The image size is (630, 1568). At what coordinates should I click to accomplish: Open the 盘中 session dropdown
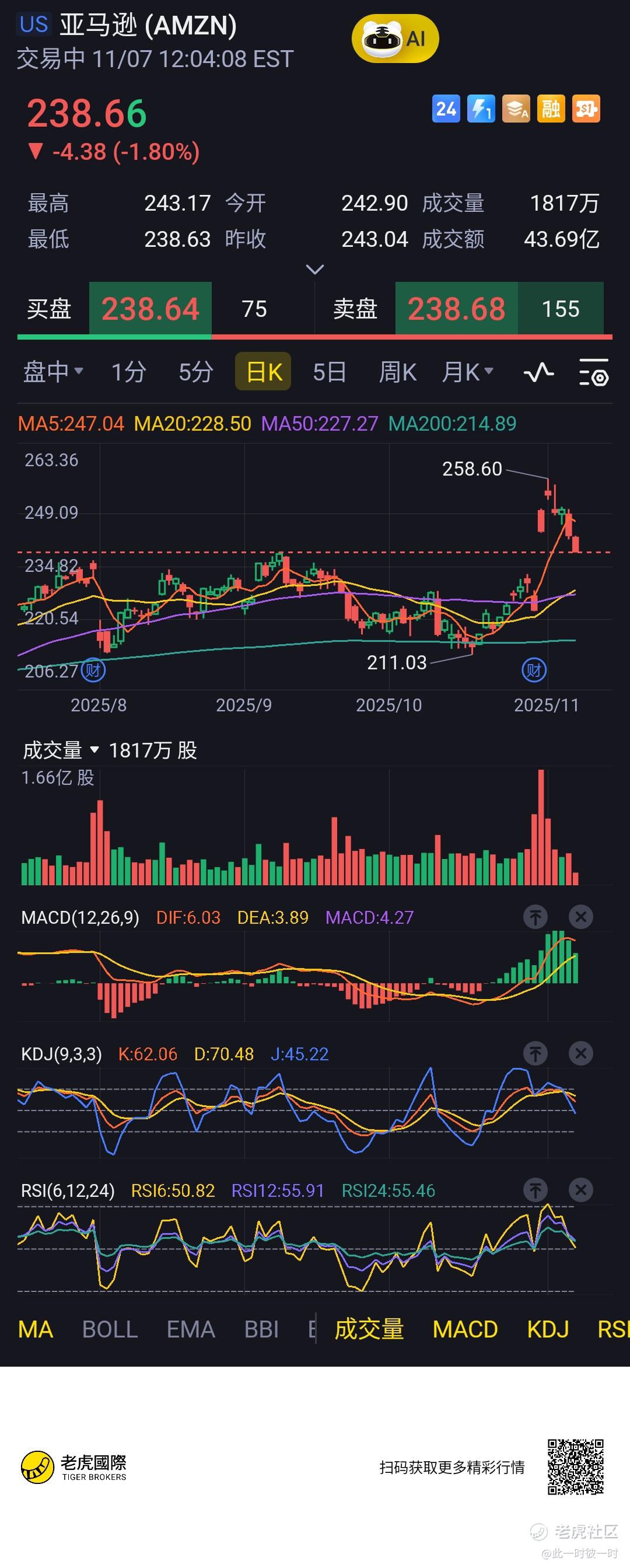coord(53,371)
